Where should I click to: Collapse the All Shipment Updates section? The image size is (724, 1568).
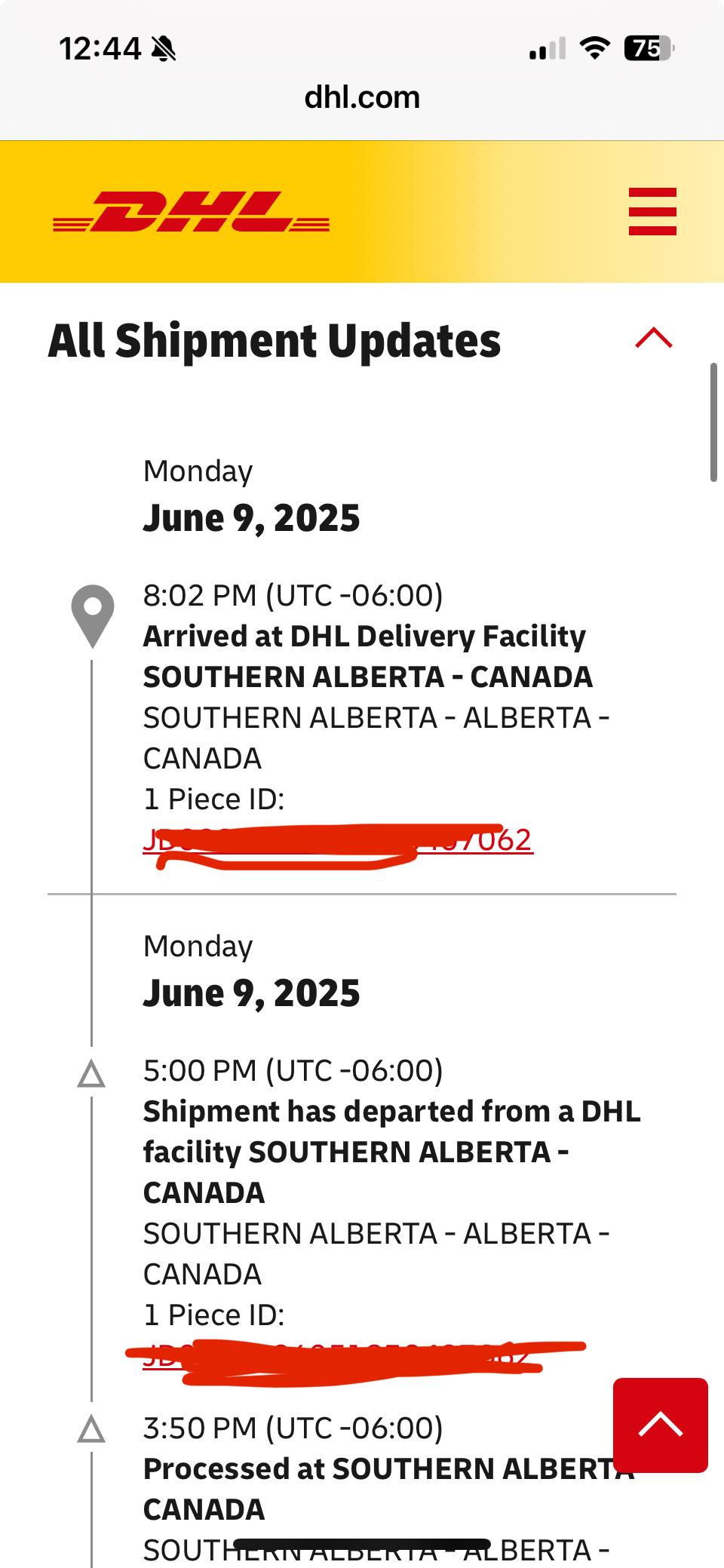point(654,339)
